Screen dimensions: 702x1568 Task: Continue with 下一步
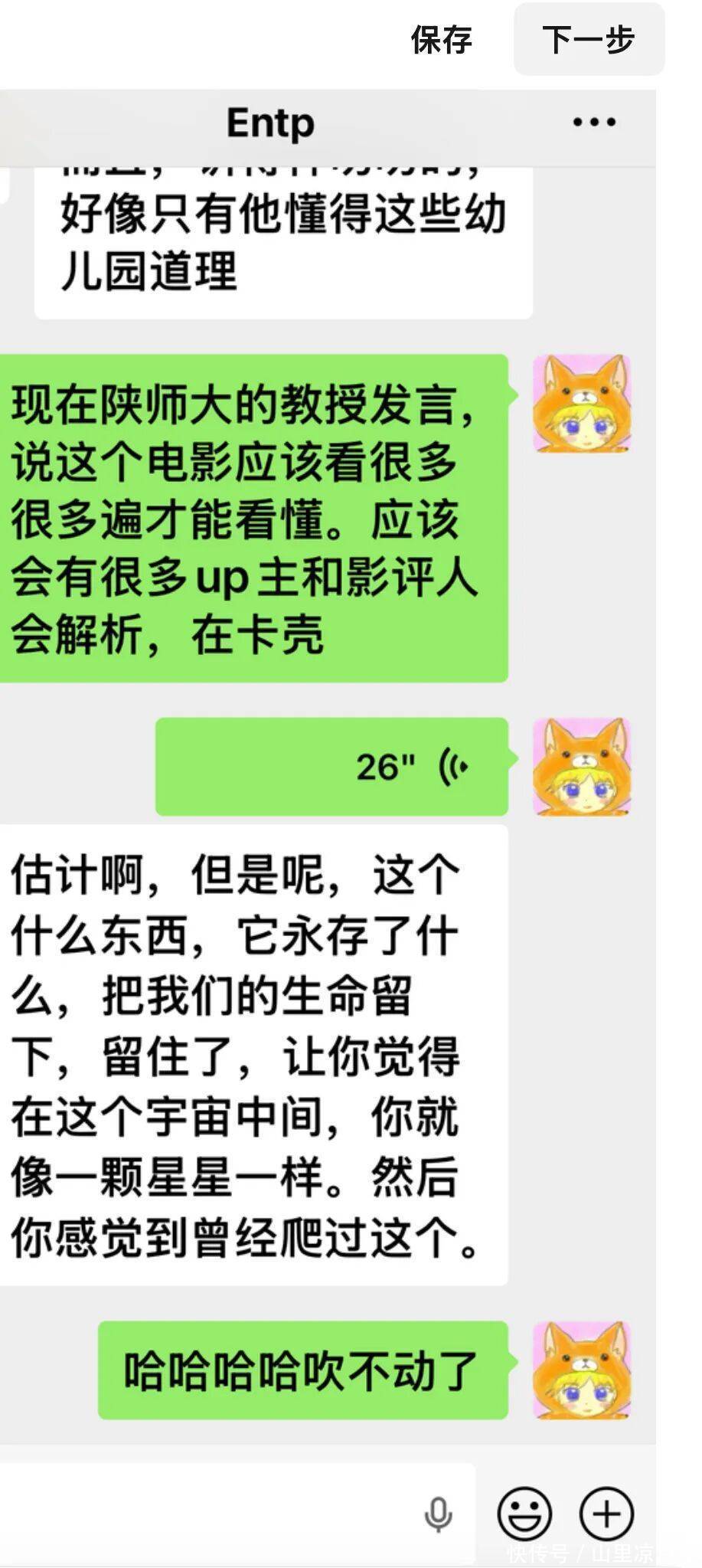(588, 40)
